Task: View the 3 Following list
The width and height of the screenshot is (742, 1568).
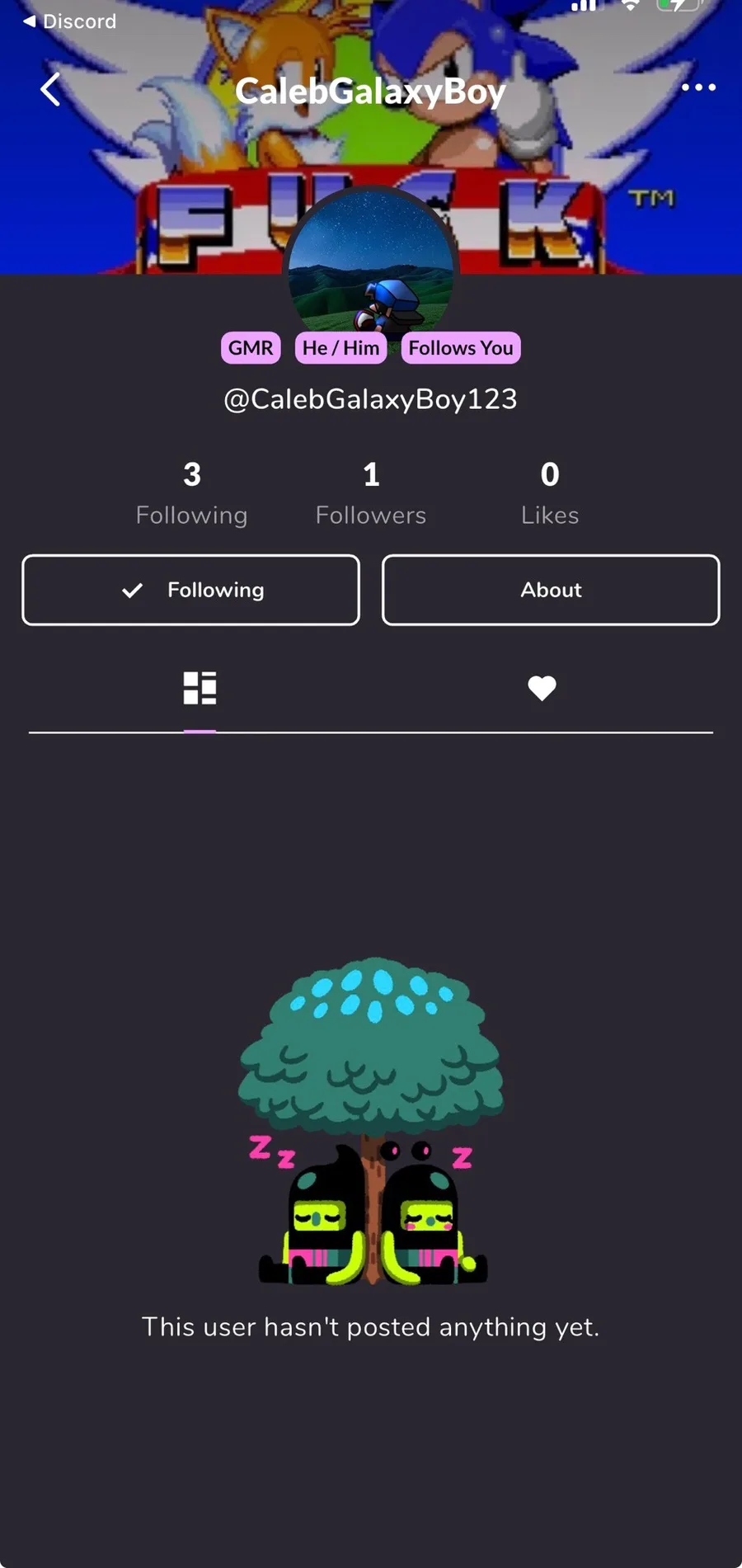Action: (x=191, y=493)
